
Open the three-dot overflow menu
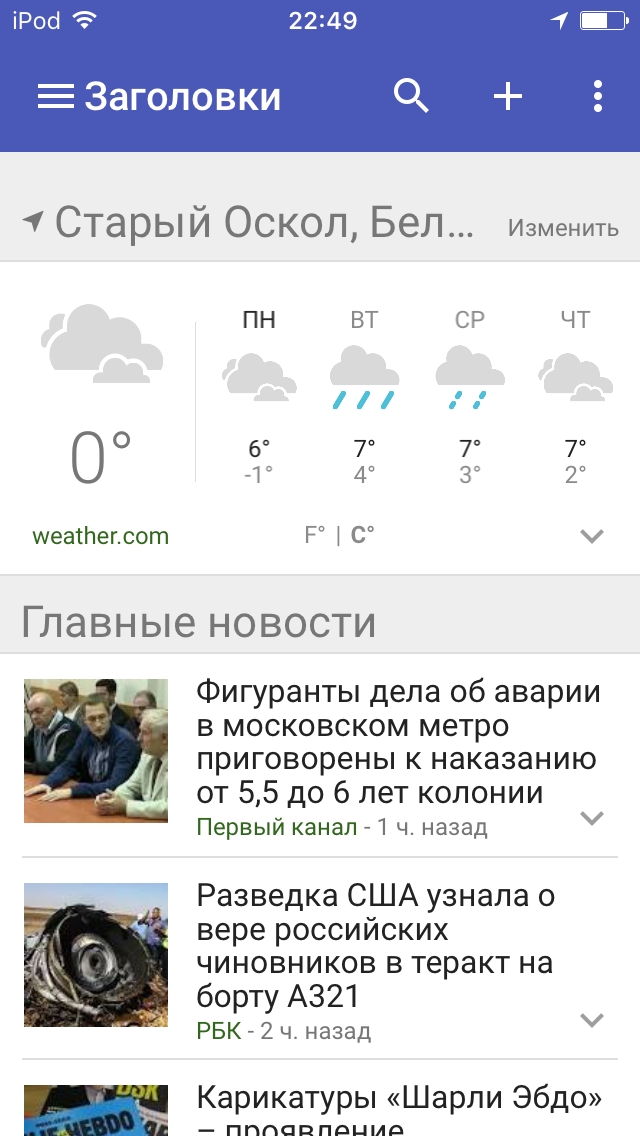click(597, 97)
